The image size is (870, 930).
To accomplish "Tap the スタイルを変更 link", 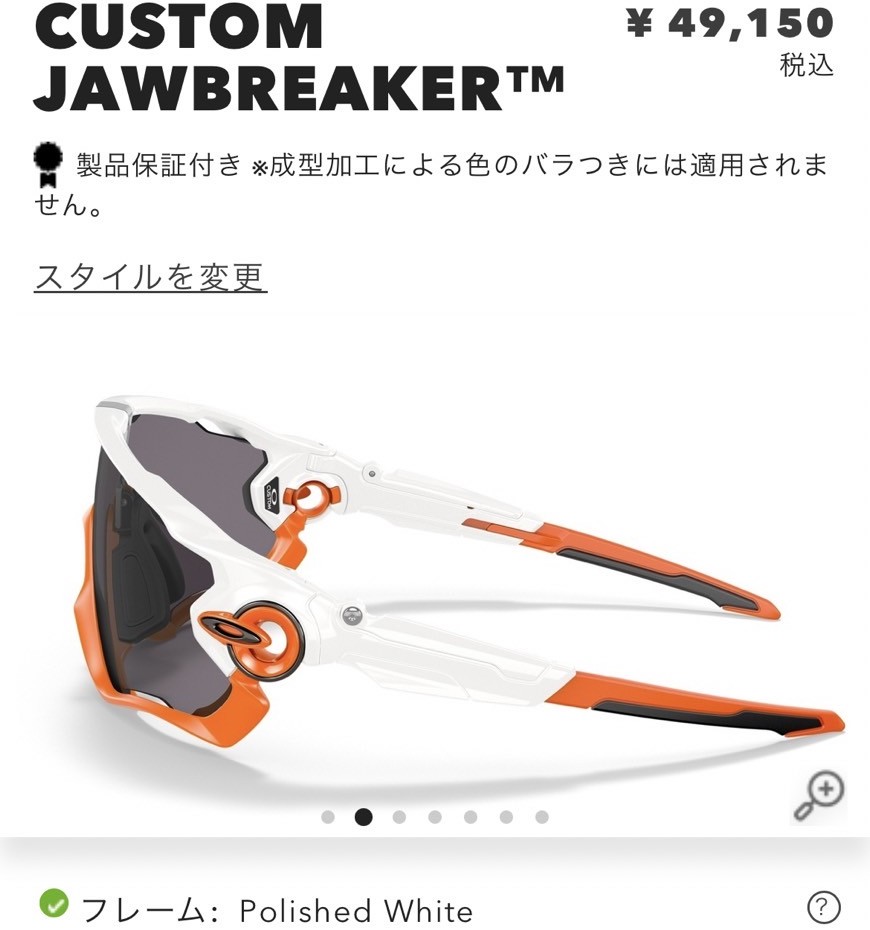I will (x=150, y=276).
